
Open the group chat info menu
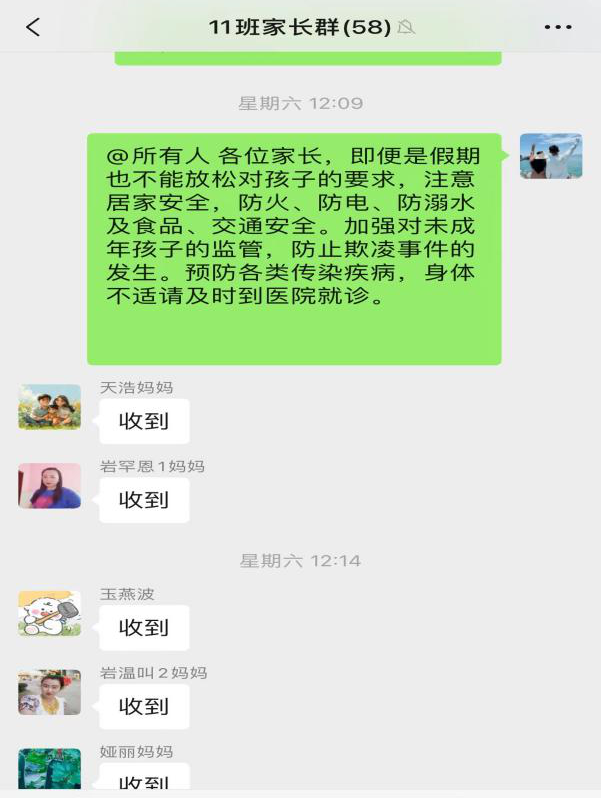point(558,27)
